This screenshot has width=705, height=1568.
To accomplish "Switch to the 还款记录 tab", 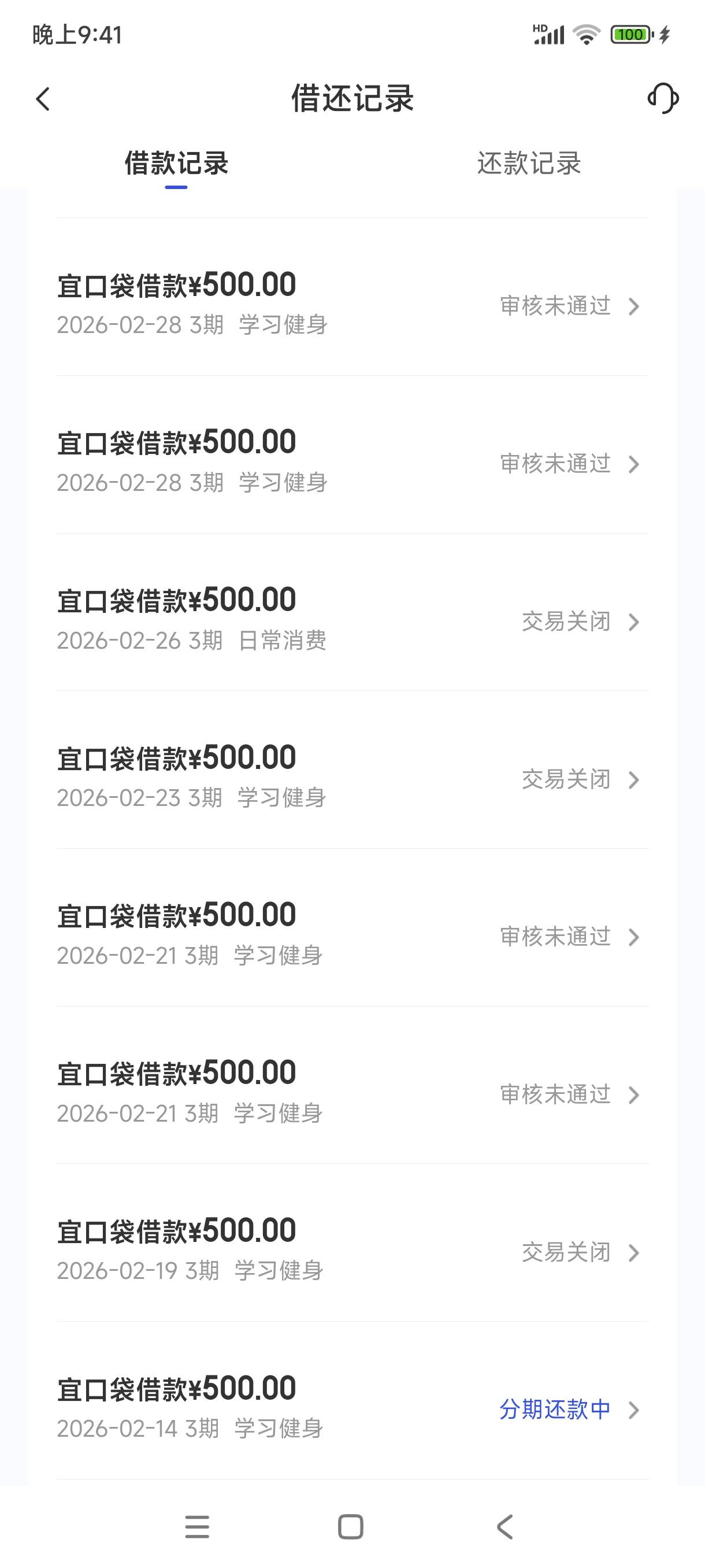I will tap(529, 164).
